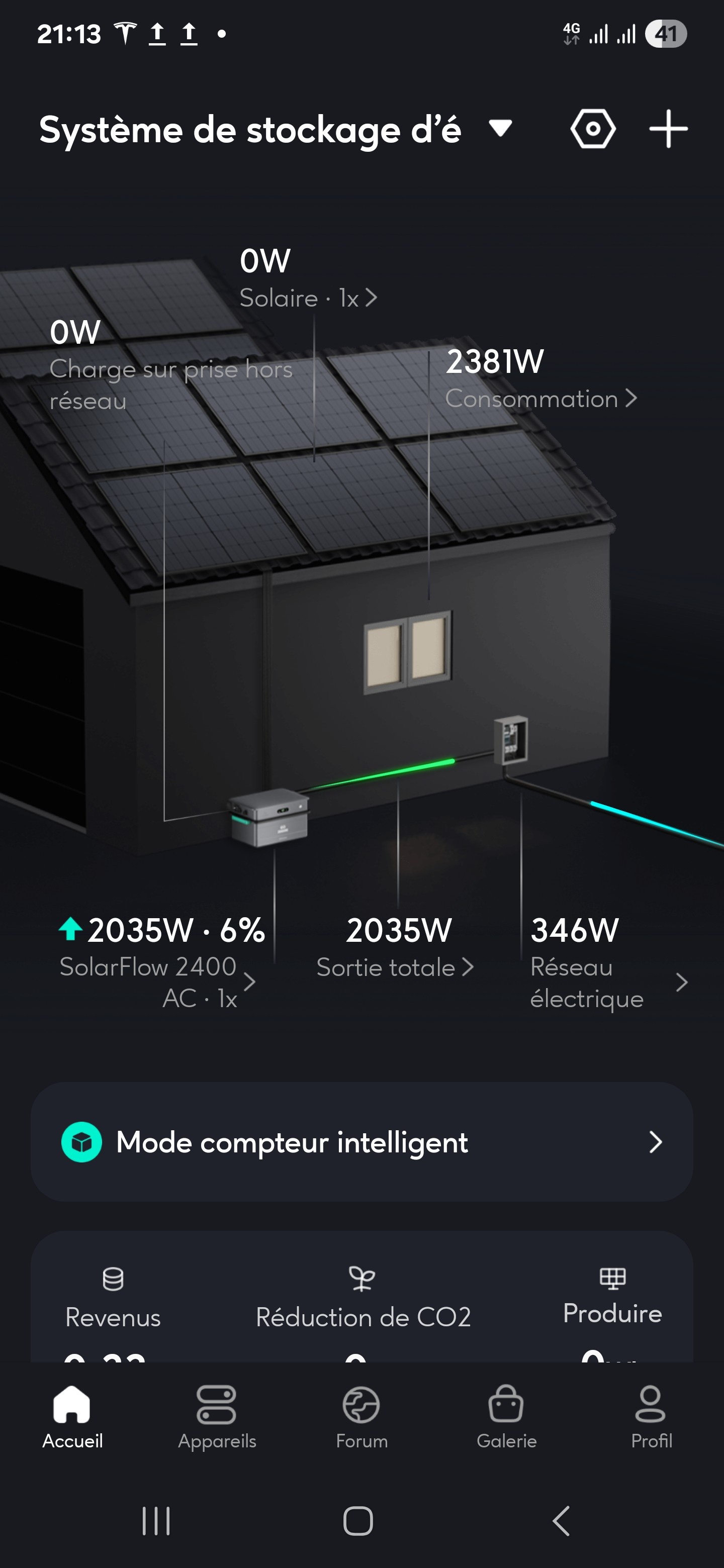The image size is (724, 1568).
Task: Expand the Système de stockage dropdown
Action: 501,129
